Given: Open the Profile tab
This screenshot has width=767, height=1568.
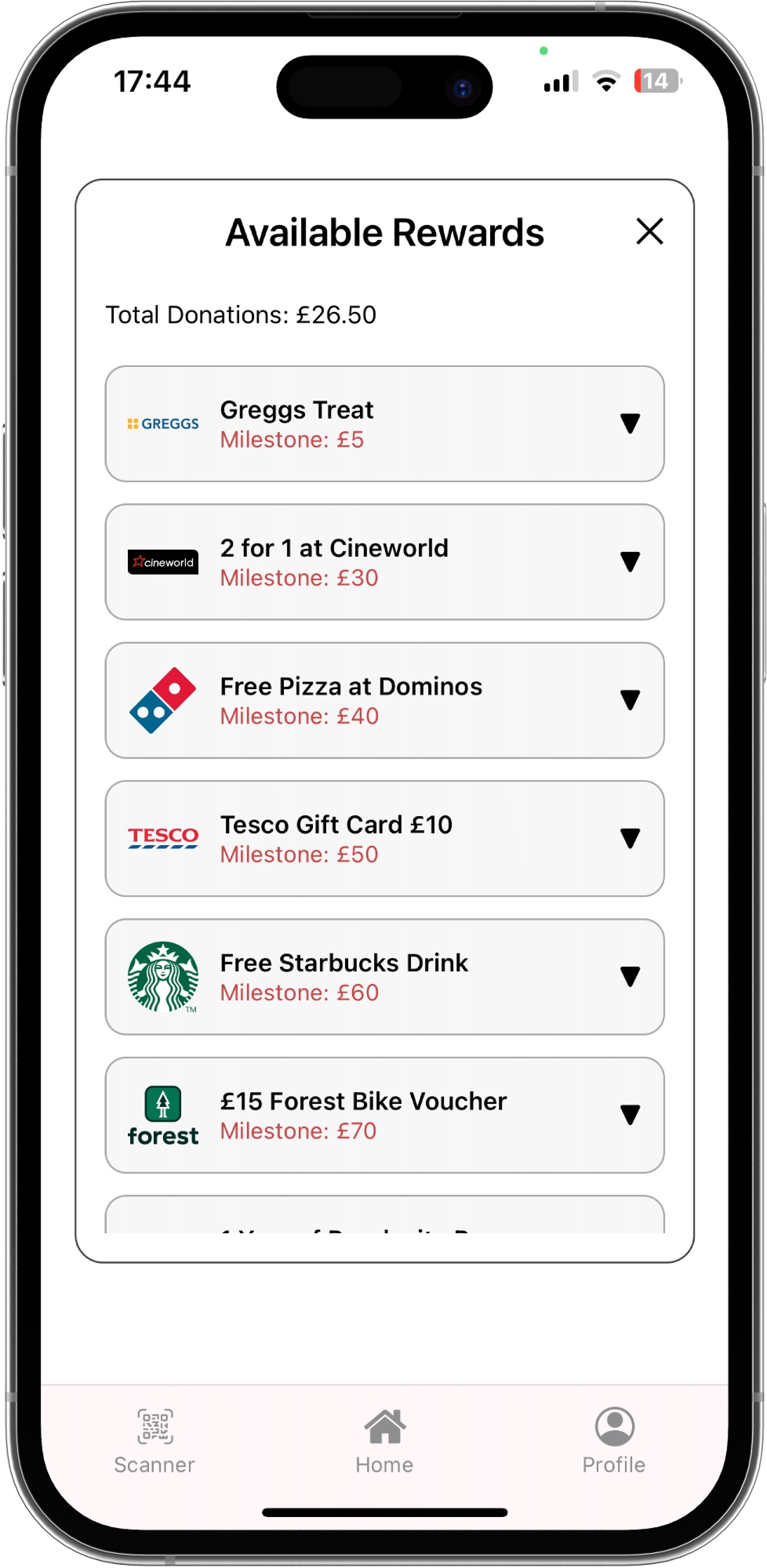Looking at the screenshot, I should tap(614, 1441).
